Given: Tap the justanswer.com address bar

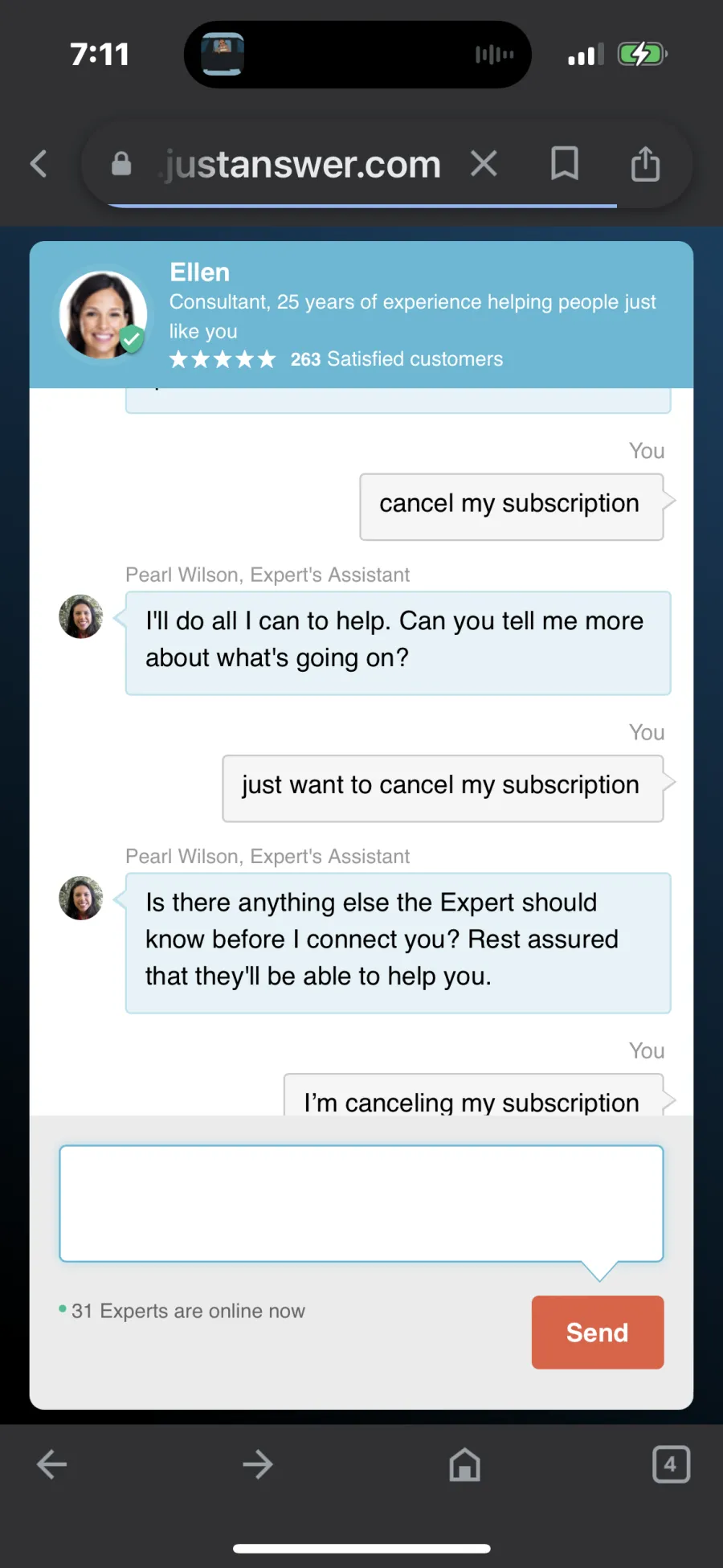Looking at the screenshot, I should (x=301, y=164).
